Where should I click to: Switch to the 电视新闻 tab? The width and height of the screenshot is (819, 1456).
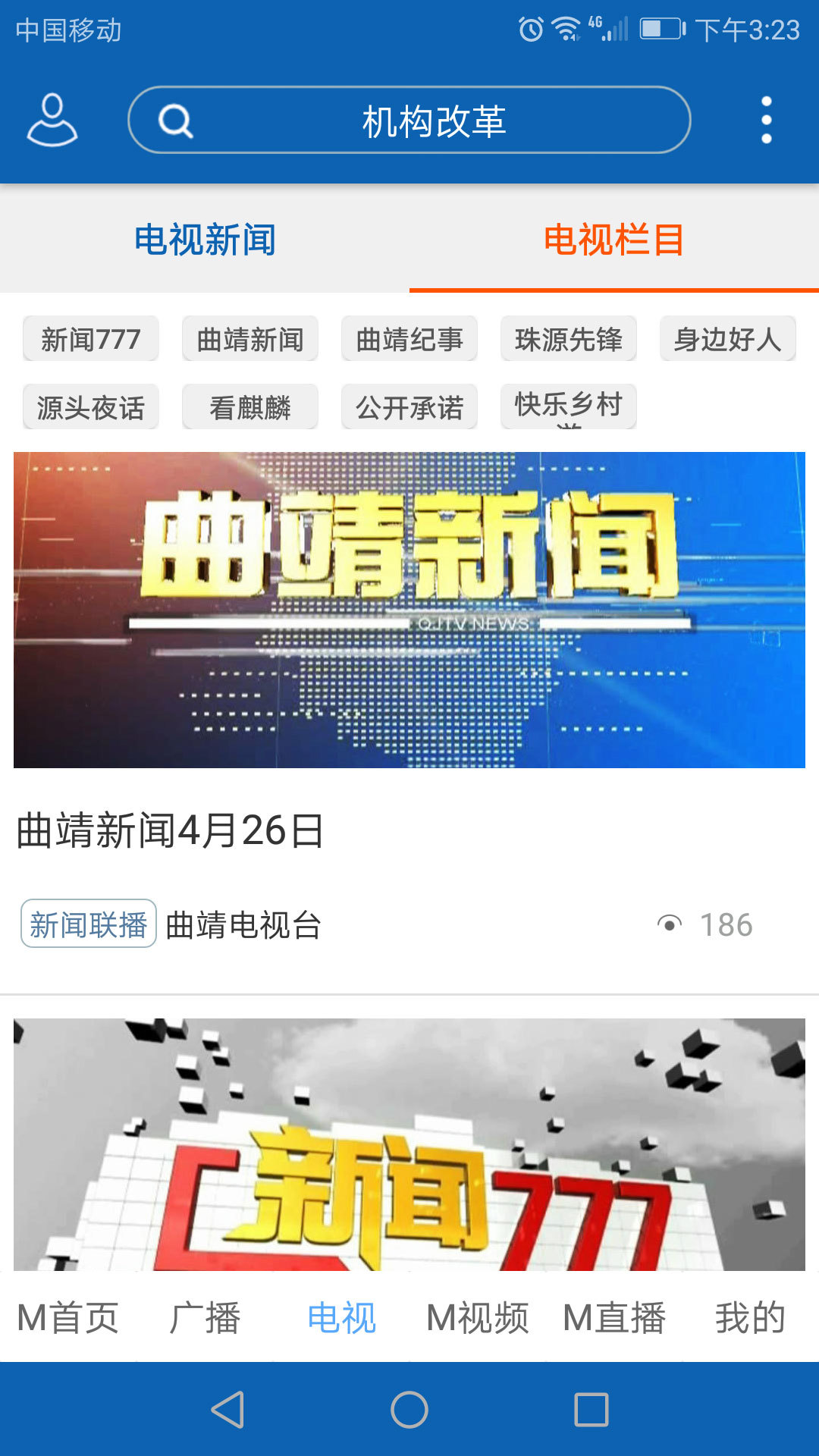pyautogui.click(x=205, y=240)
